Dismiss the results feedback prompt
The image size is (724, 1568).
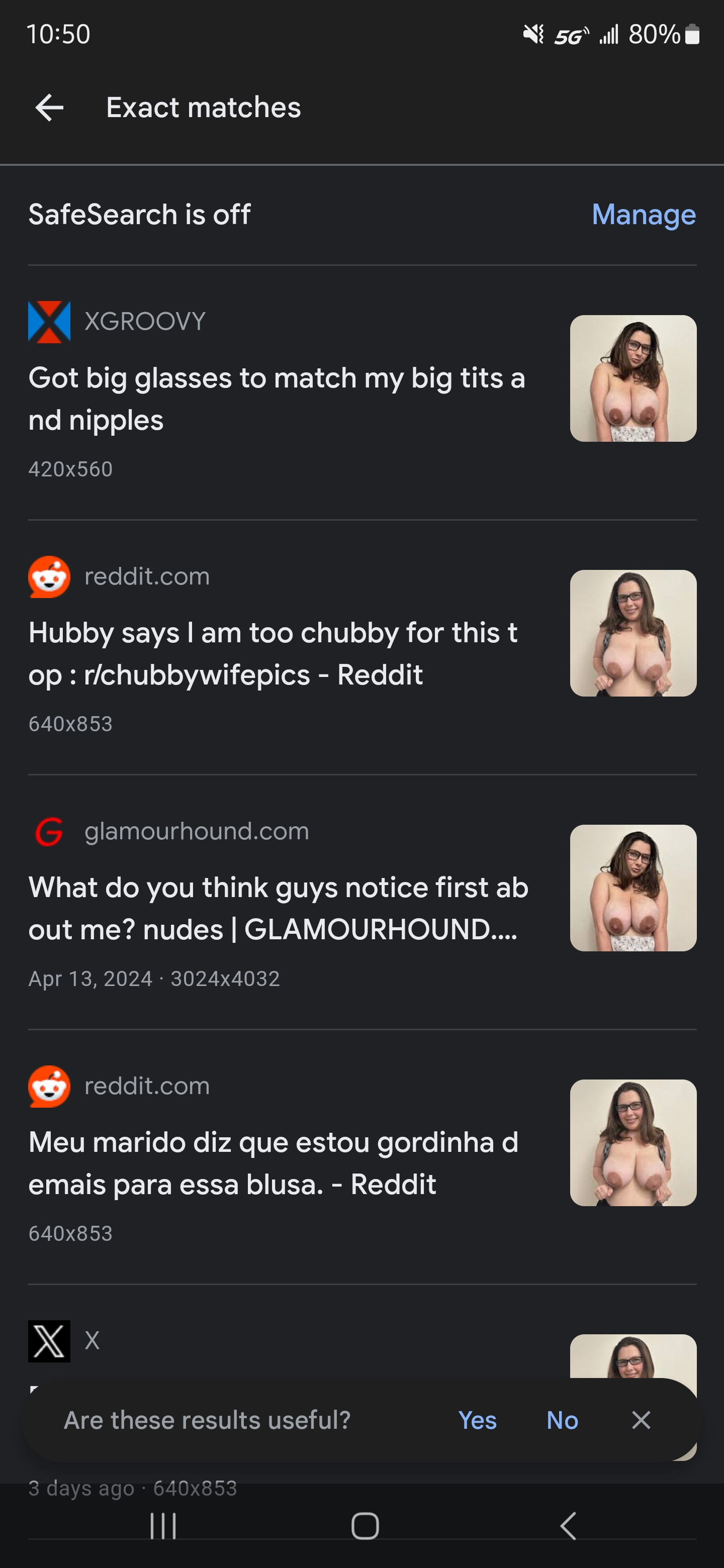tap(641, 1420)
